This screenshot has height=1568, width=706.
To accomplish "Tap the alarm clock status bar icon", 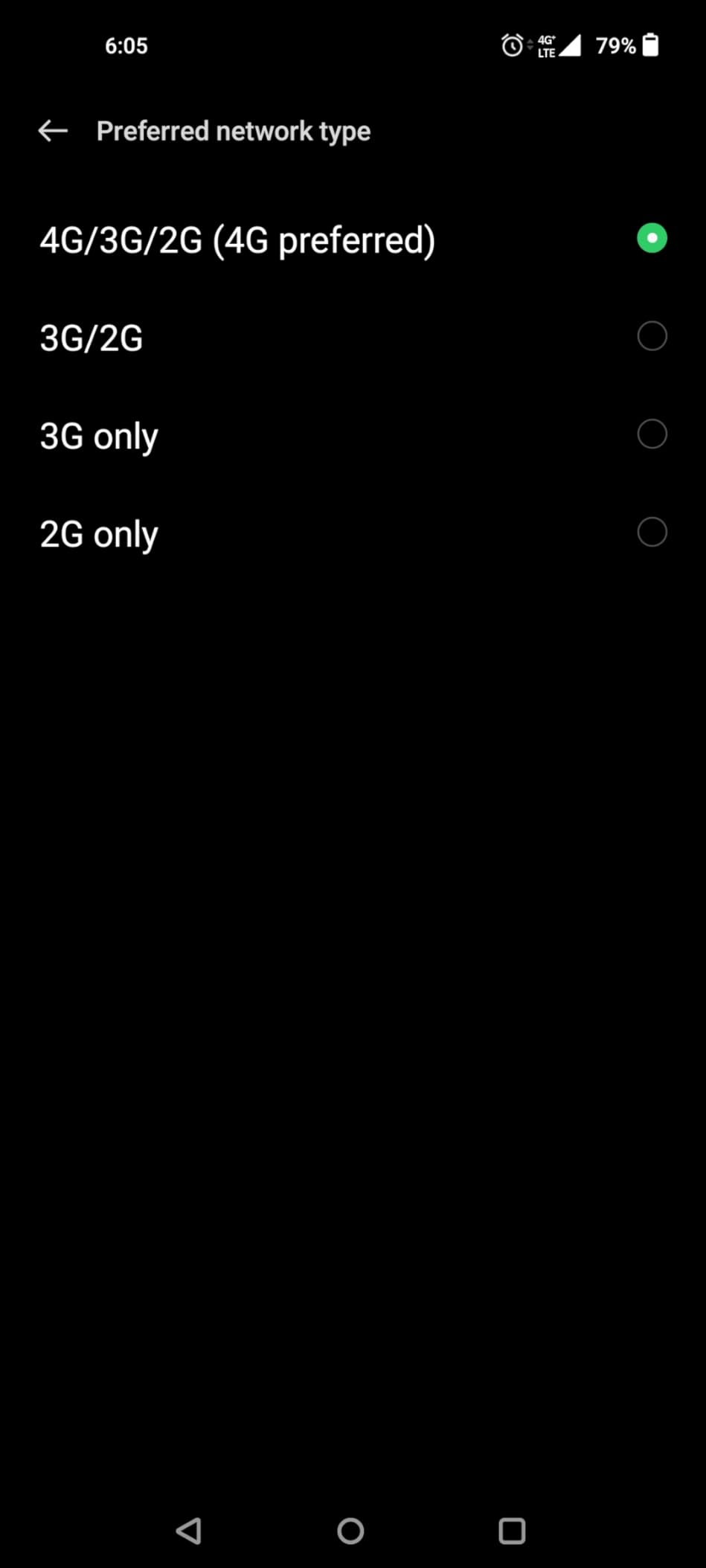I will point(512,45).
